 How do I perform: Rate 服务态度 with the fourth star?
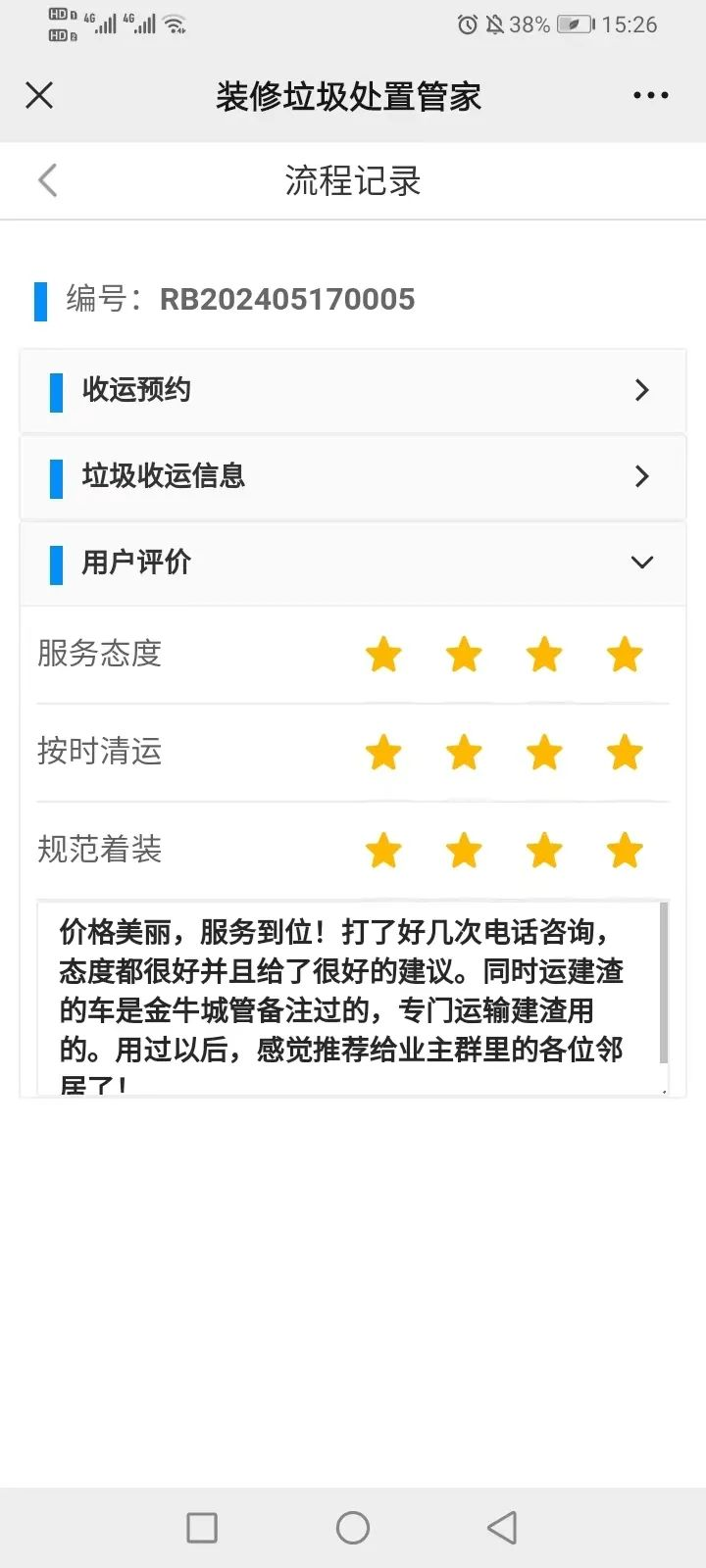click(x=624, y=655)
